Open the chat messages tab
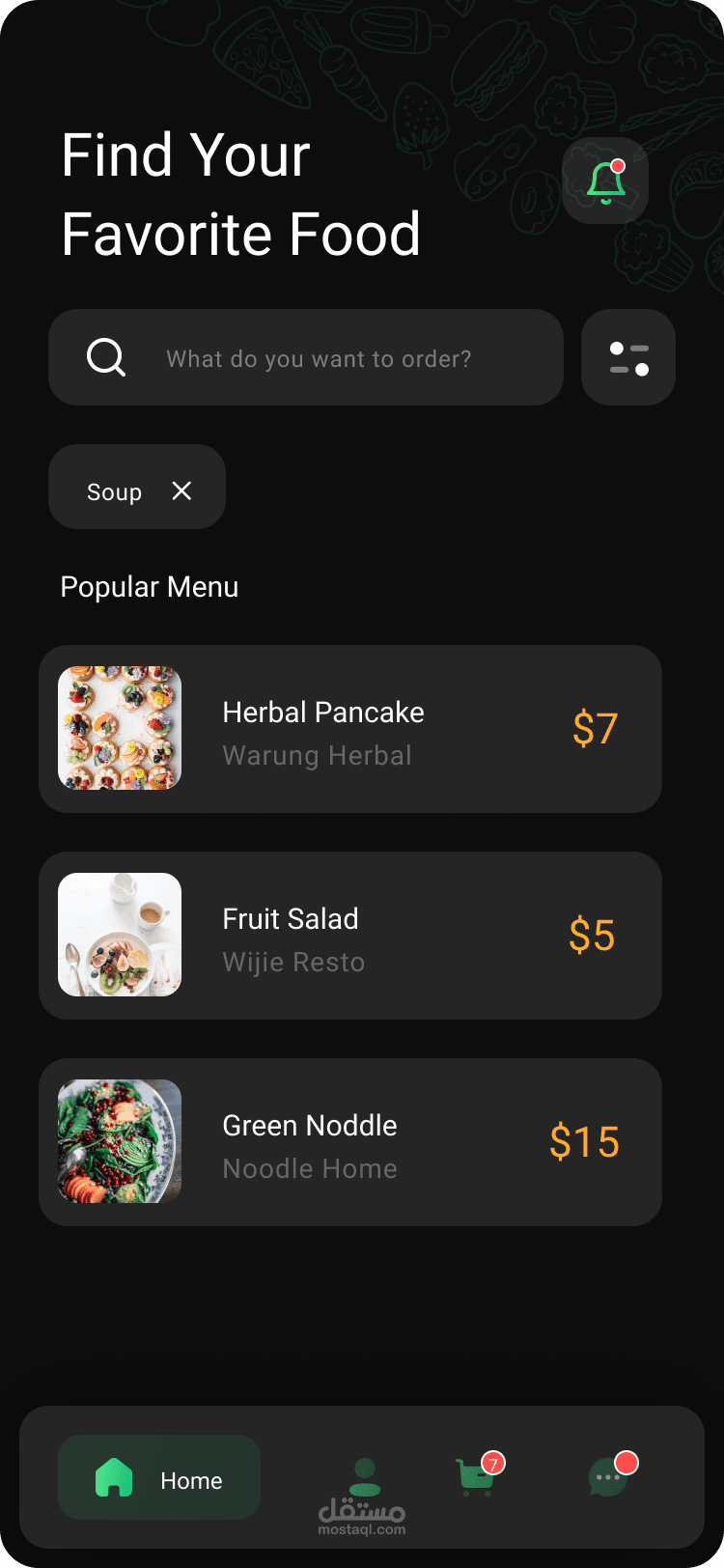Image resolution: width=724 pixels, height=1568 pixels. pos(609,1478)
